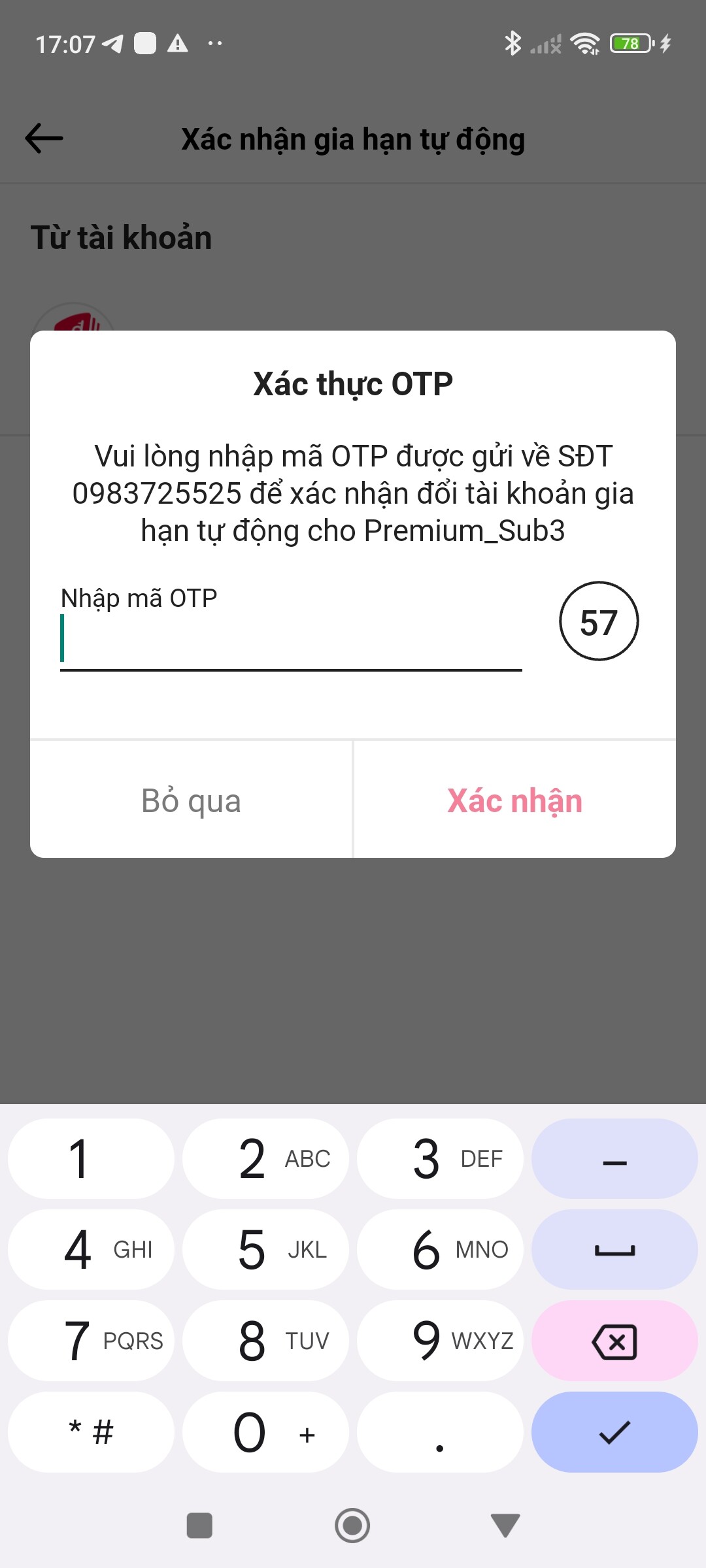Confirm OTP with Xác nhận button
The width and height of the screenshot is (706, 1568).
point(514,800)
